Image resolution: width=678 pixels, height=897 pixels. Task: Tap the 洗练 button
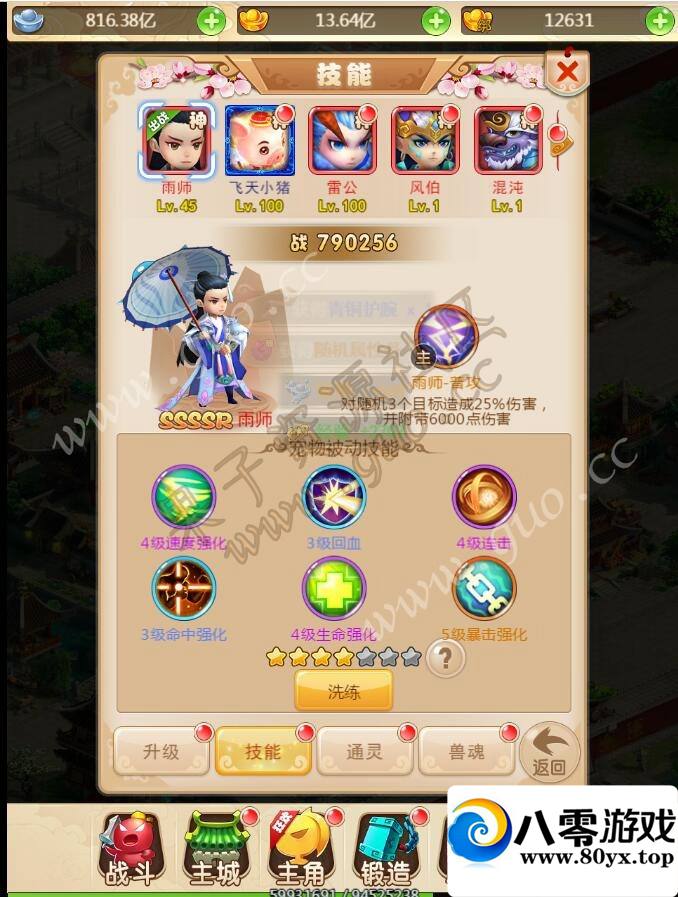(343, 691)
